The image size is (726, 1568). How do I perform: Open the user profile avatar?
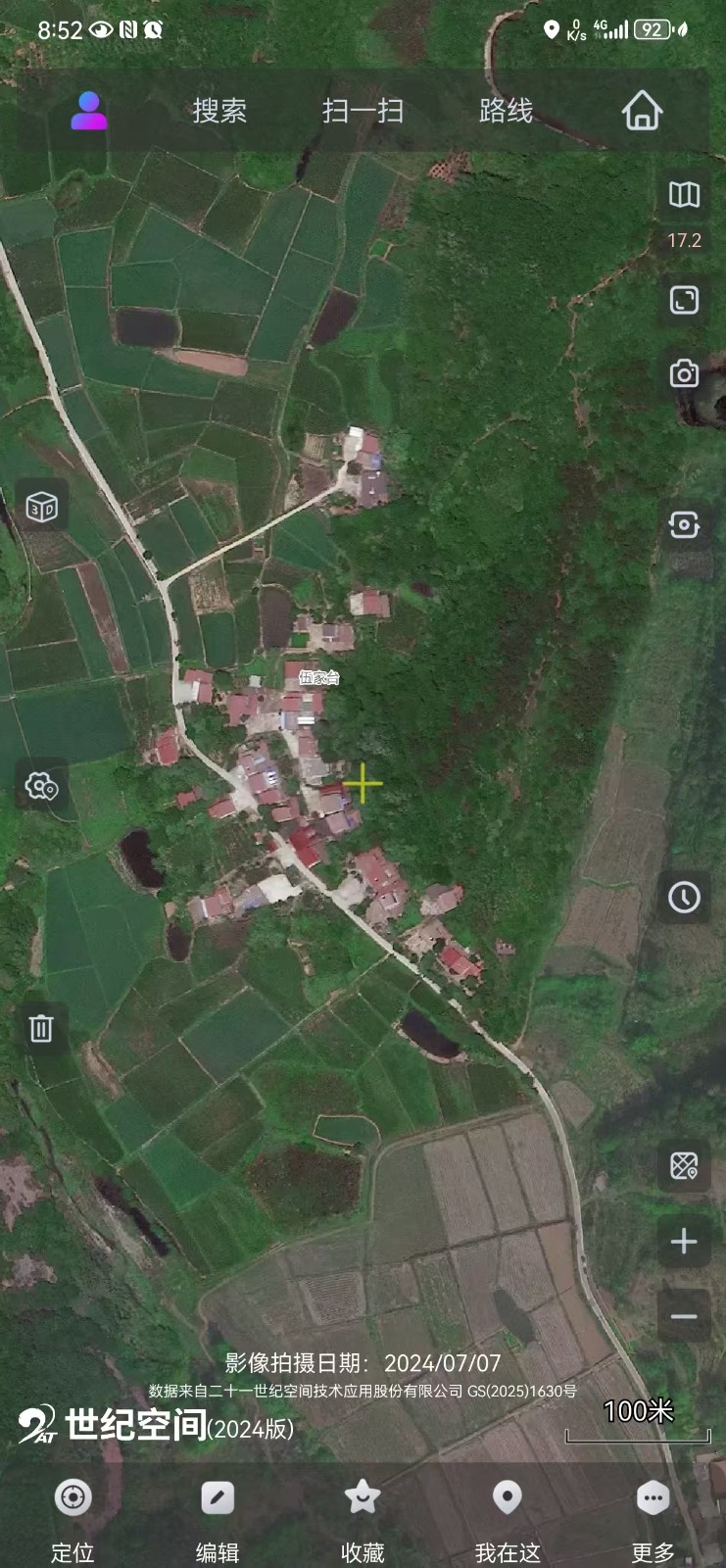tap(88, 111)
